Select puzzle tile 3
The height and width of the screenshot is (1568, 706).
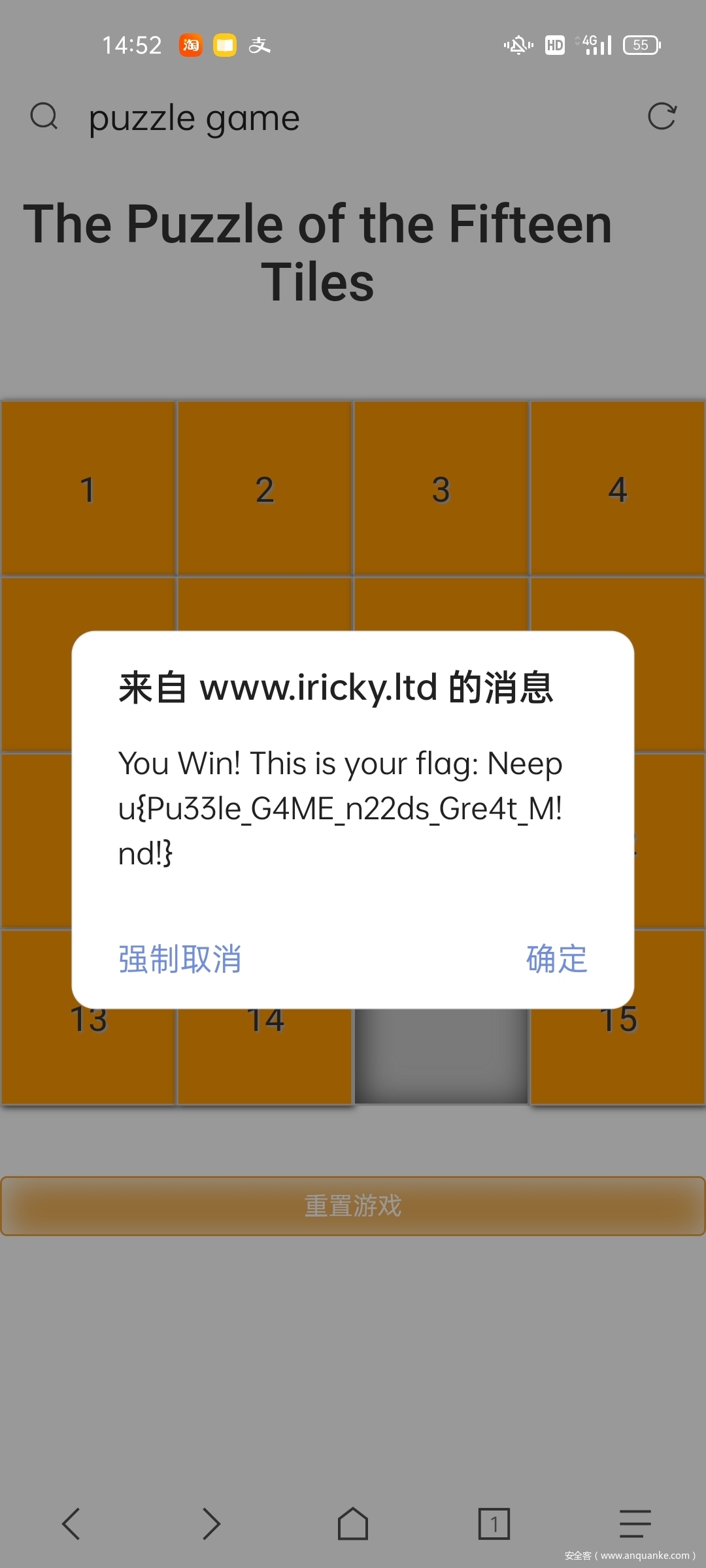coord(441,489)
